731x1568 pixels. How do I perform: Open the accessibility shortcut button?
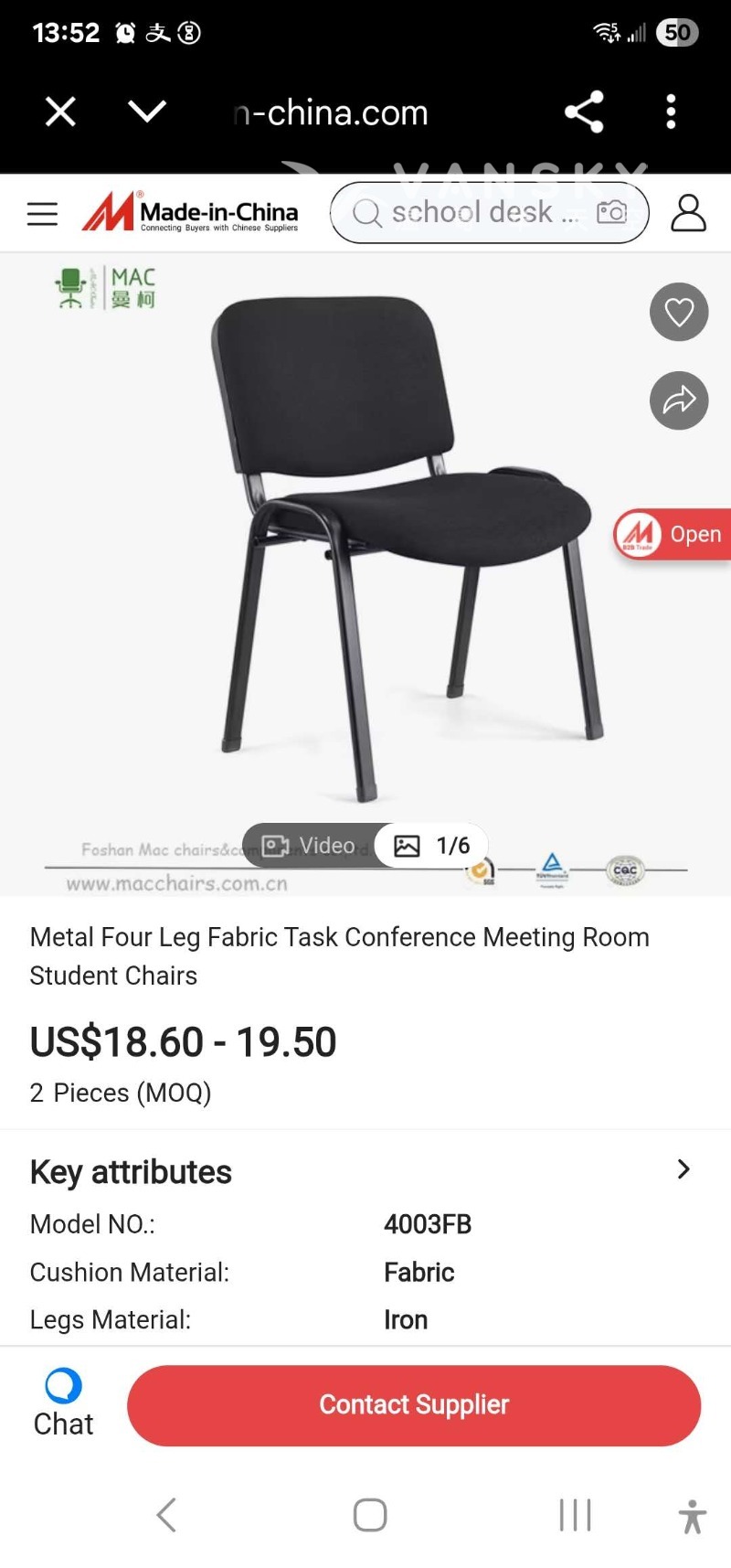(692, 1516)
